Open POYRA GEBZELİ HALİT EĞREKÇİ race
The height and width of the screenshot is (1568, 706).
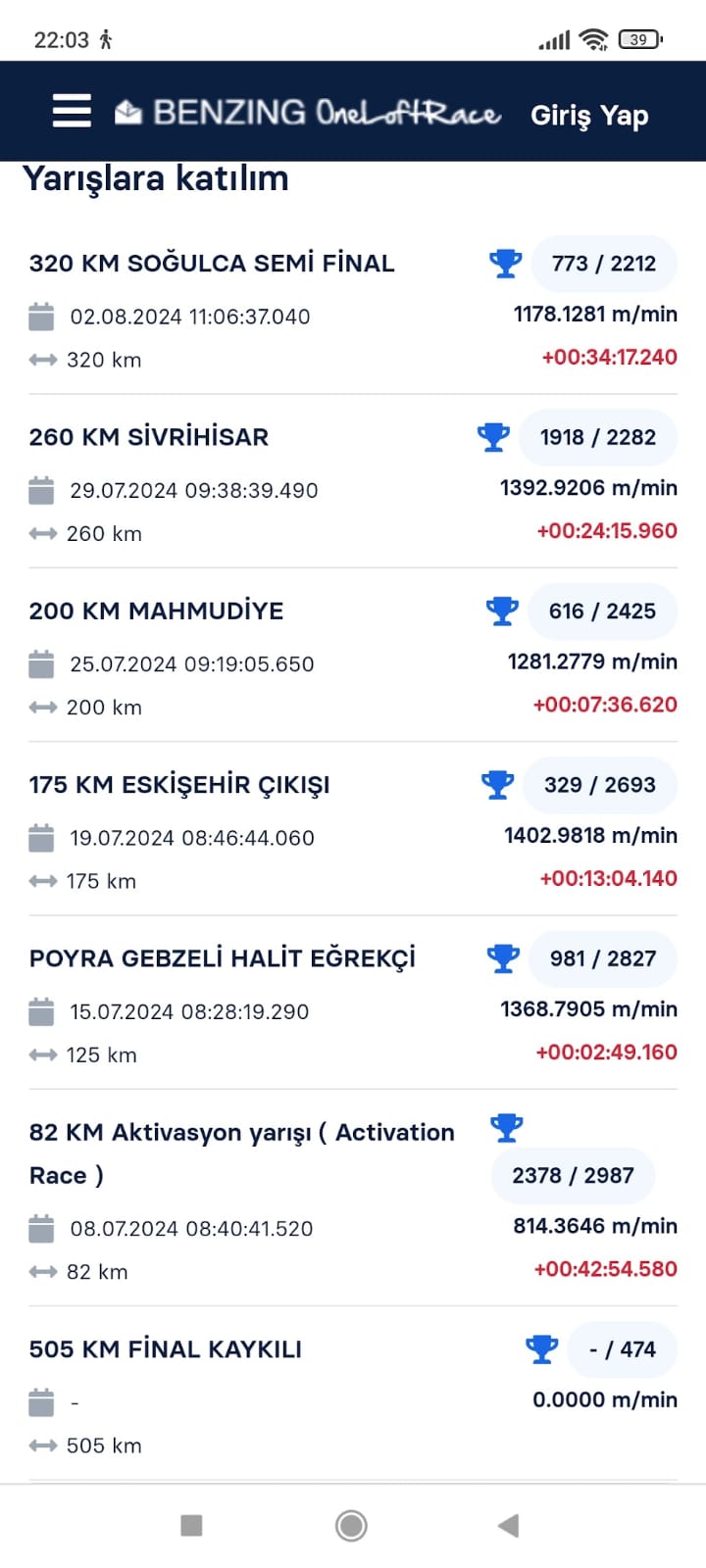point(223,958)
